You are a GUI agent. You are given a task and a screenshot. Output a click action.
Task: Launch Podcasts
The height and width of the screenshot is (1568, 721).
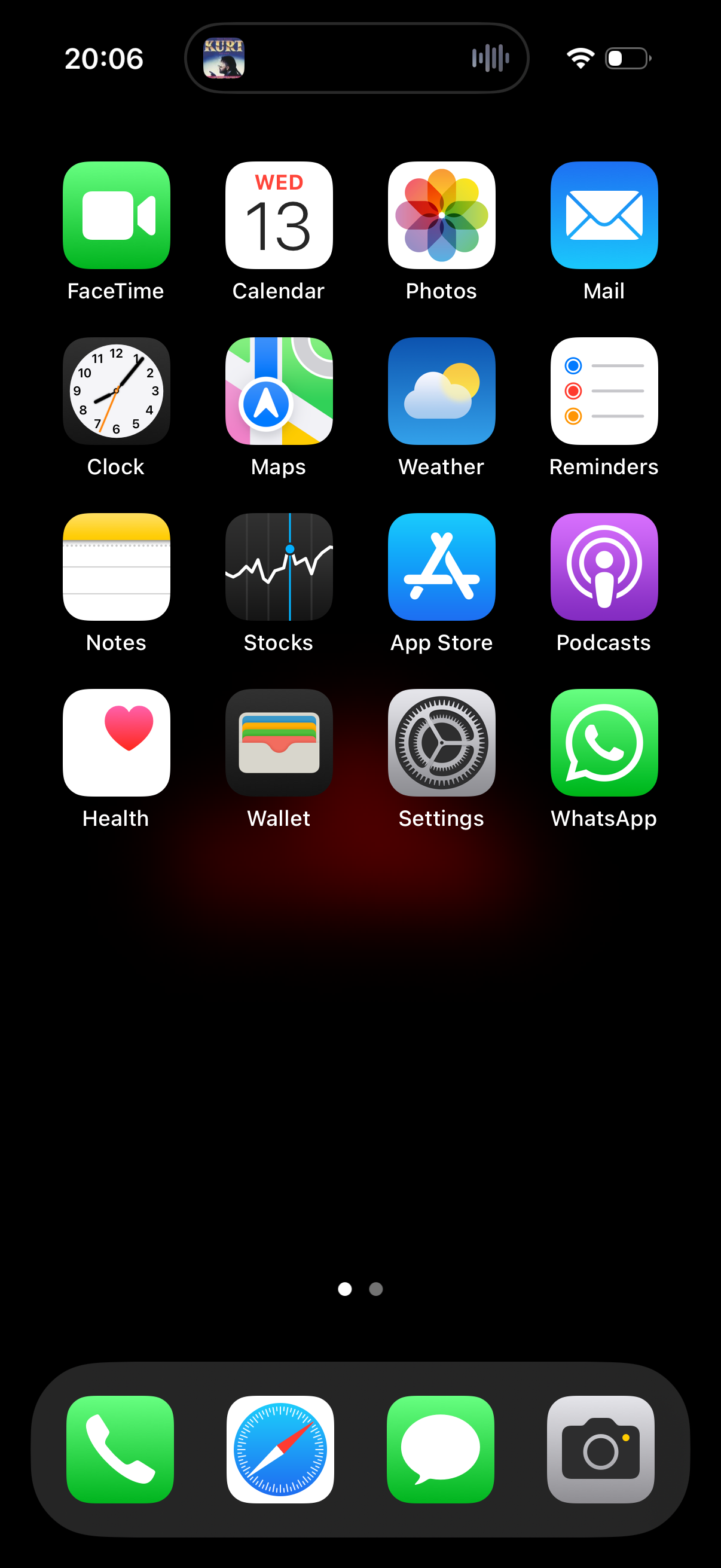(604, 567)
